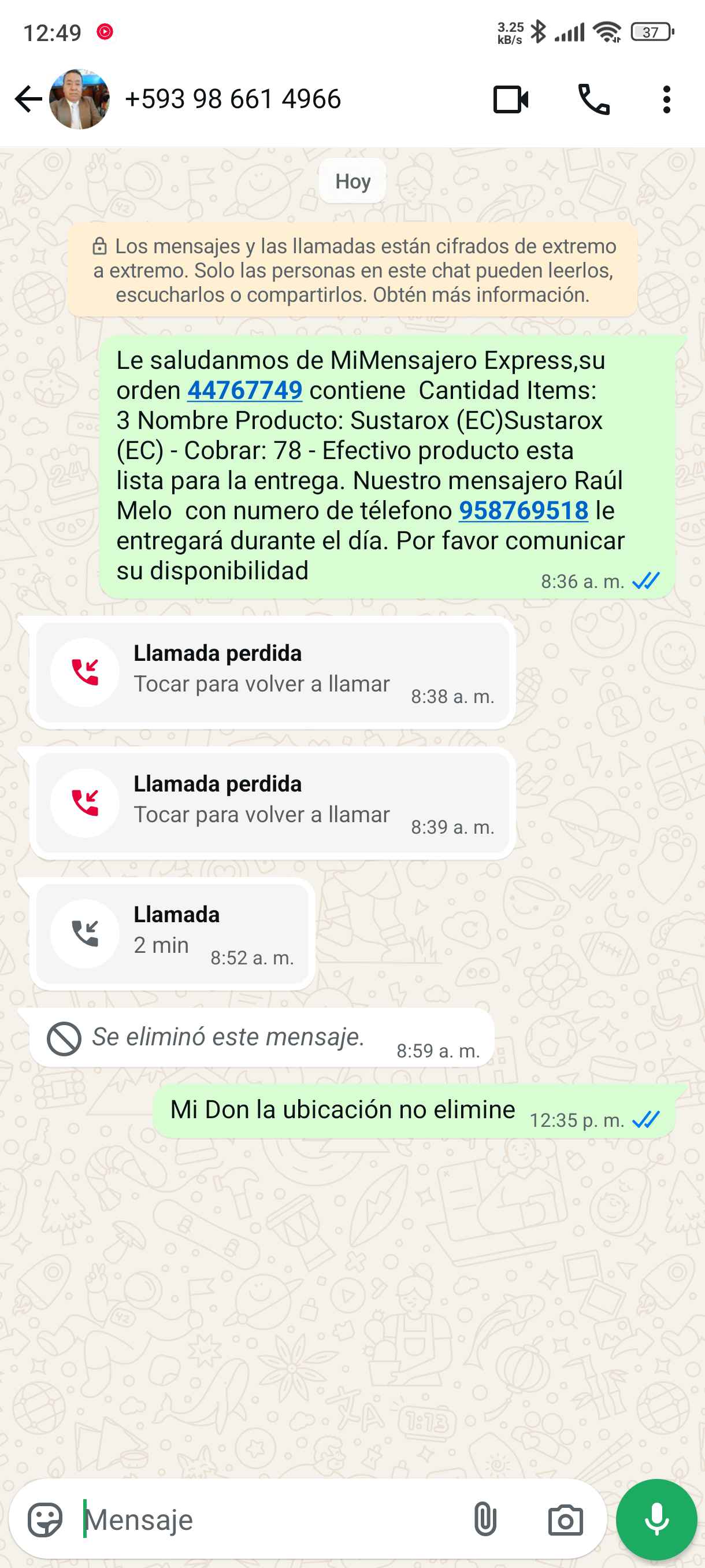Open the emoji and sticker picker

click(x=46, y=1520)
